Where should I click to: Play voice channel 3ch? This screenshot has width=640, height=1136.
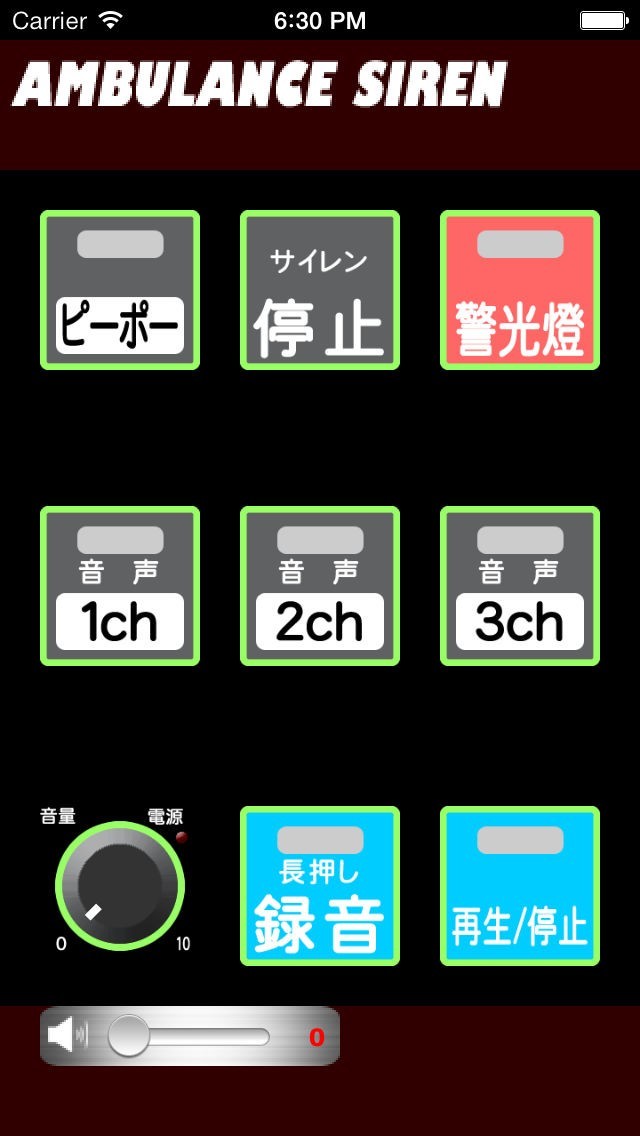520,586
